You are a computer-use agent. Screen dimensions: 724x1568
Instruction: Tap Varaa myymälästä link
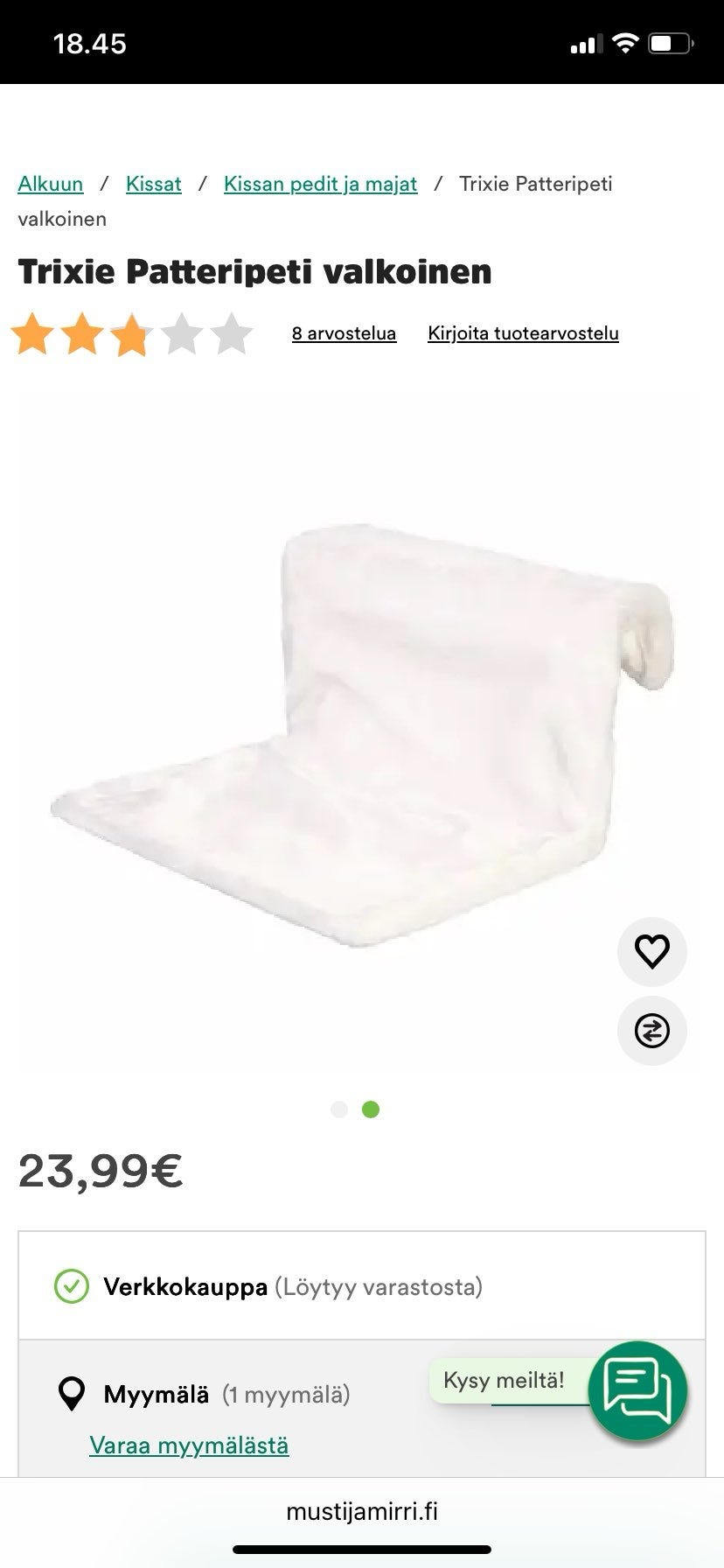pyautogui.click(x=189, y=1445)
